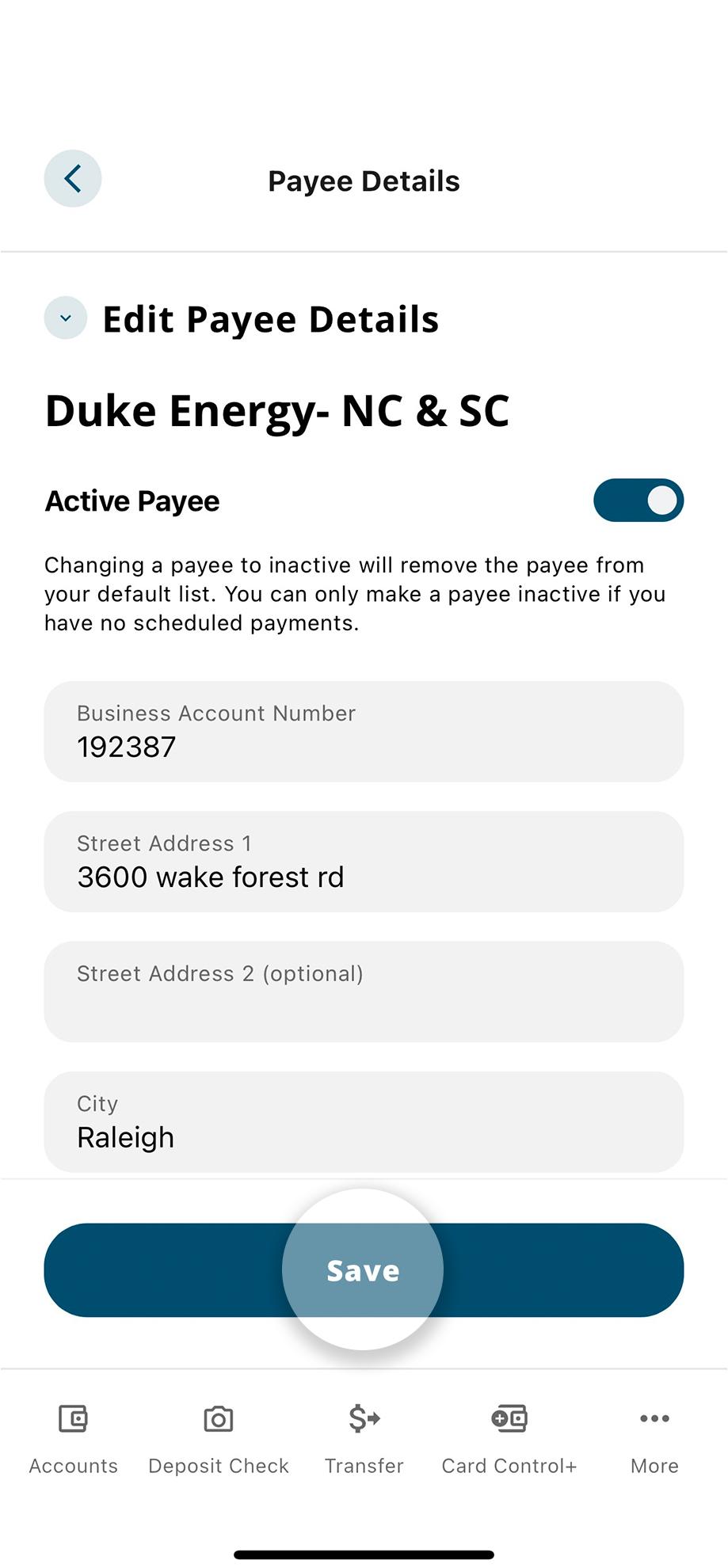
Task: Change the City field
Action: pos(364,1122)
